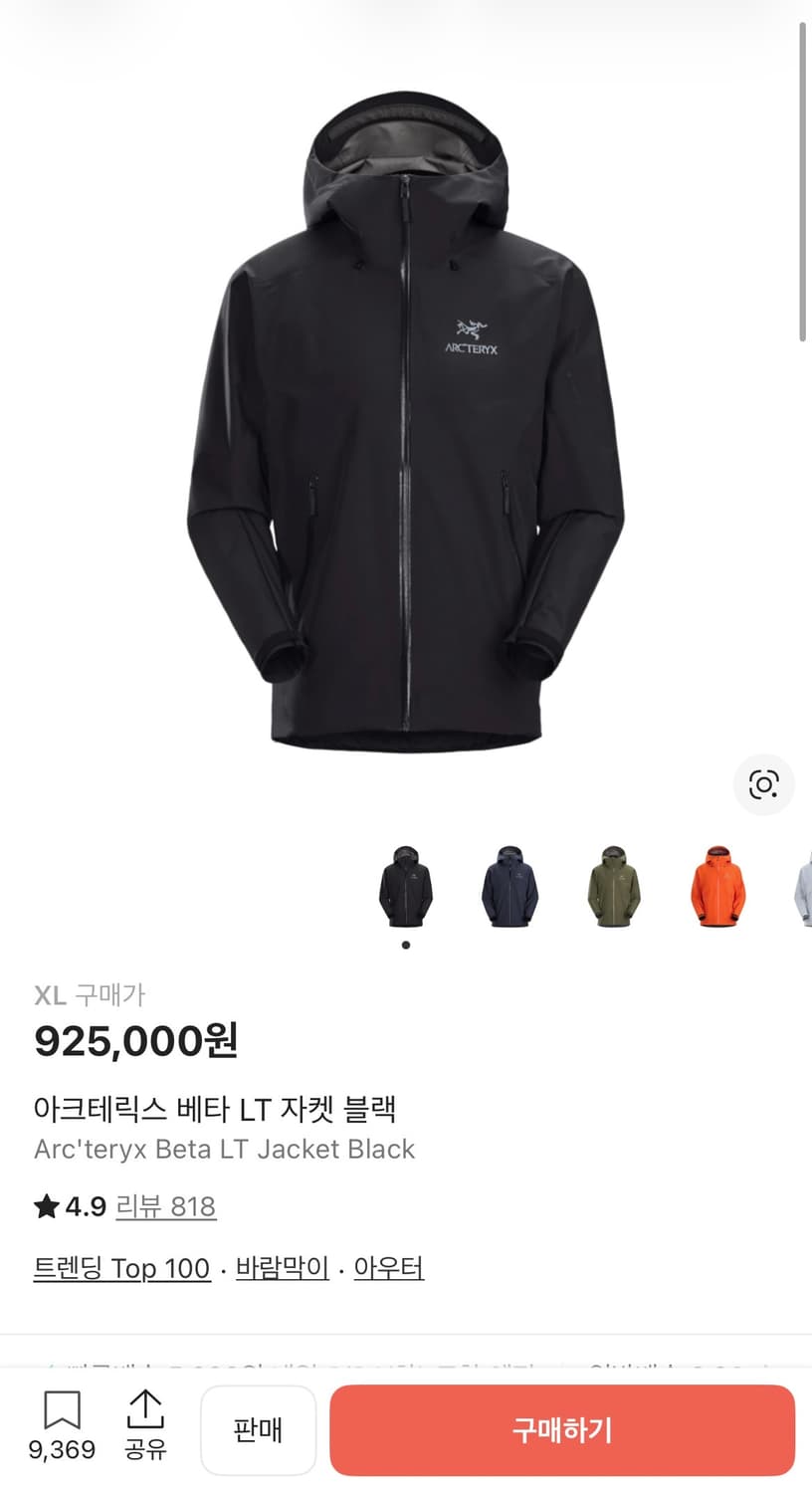
Task: Open the 바람막이 category link
Action: (x=282, y=1268)
